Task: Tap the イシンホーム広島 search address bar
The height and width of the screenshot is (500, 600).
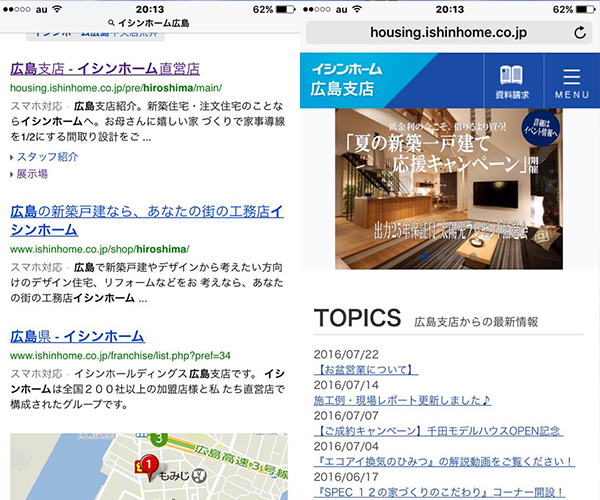Action: (148, 23)
